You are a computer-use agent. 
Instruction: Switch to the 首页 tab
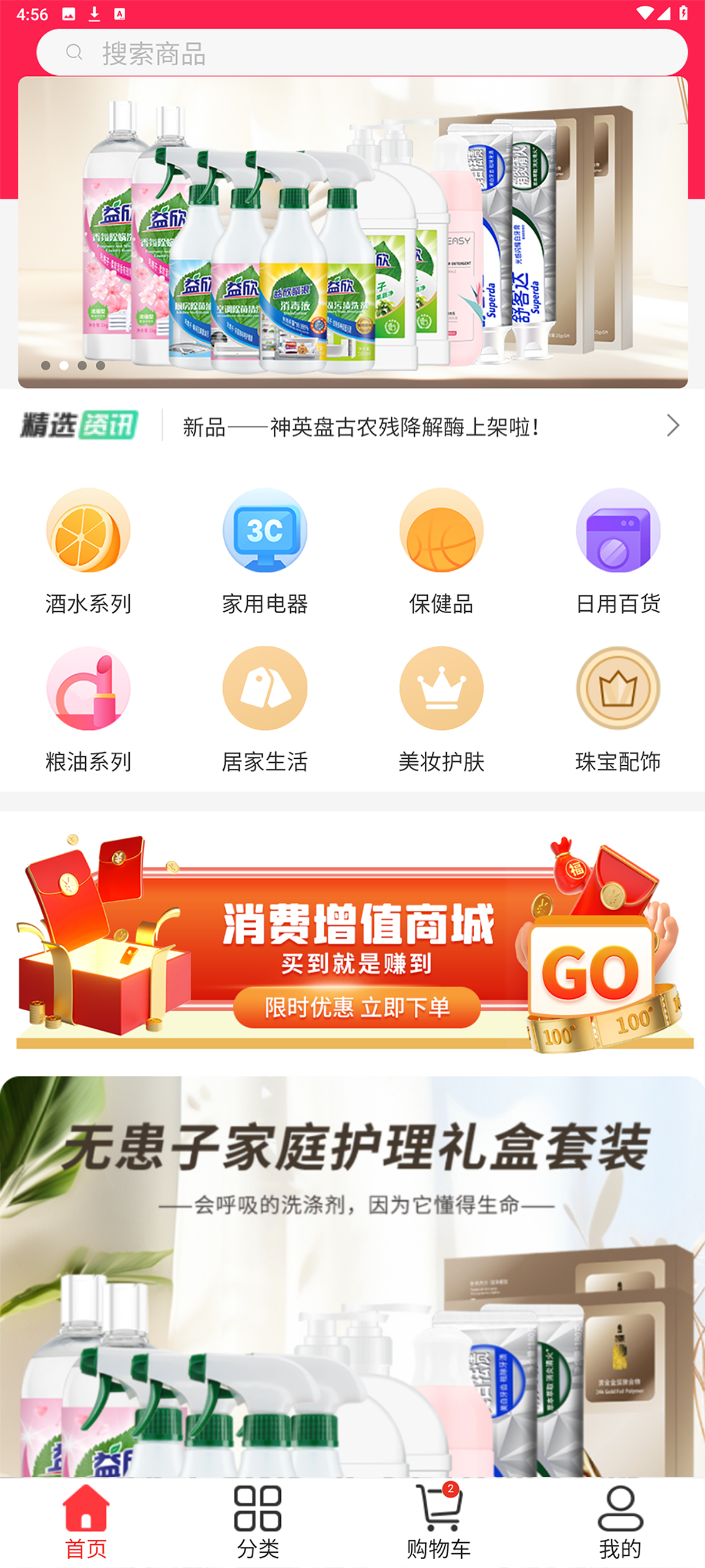pos(86,1522)
